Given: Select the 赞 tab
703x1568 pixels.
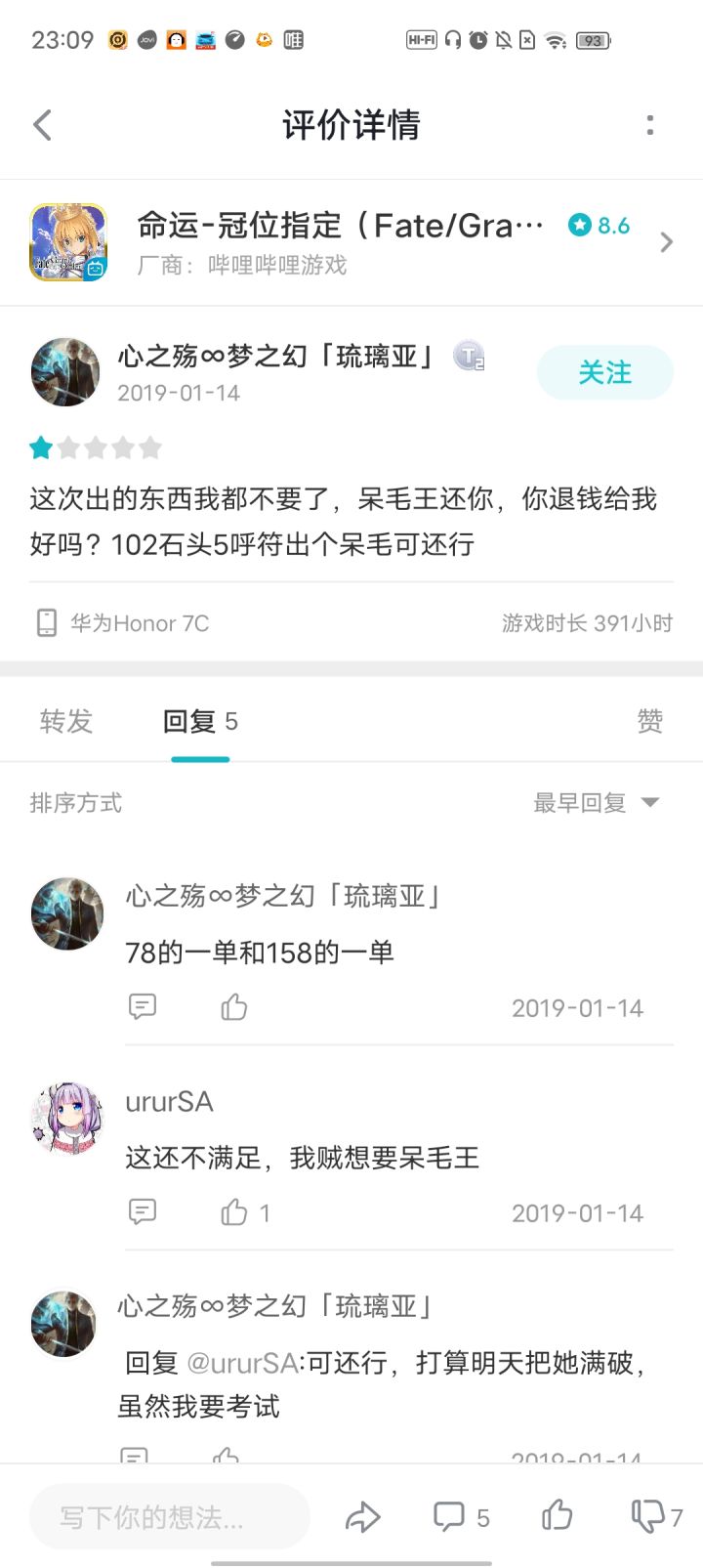Looking at the screenshot, I should pyautogui.click(x=649, y=721).
